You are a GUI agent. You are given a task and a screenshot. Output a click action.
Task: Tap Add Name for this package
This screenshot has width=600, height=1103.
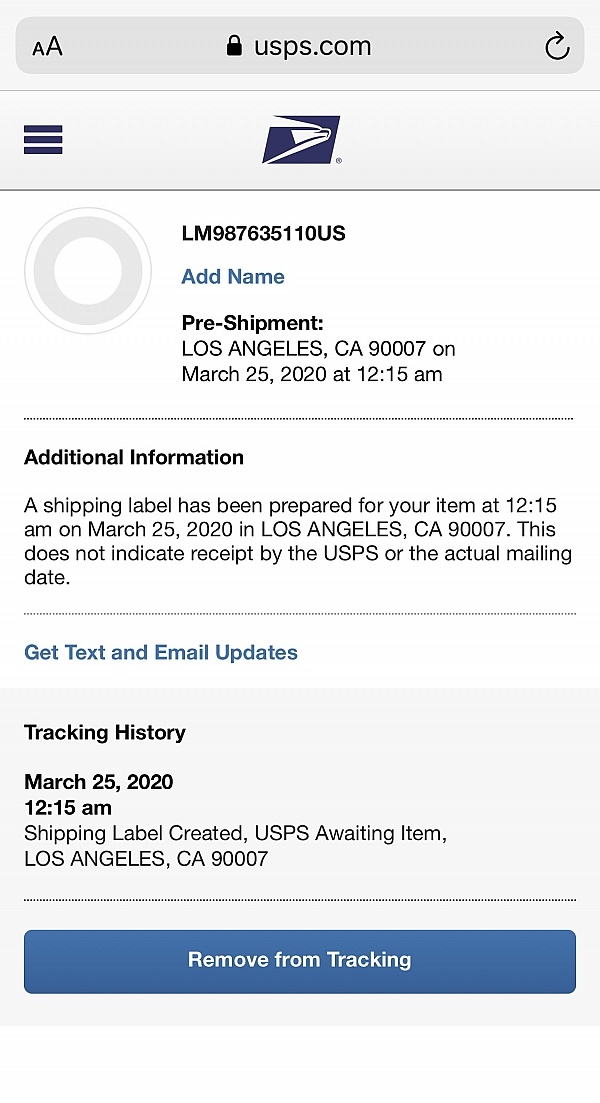tap(233, 276)
